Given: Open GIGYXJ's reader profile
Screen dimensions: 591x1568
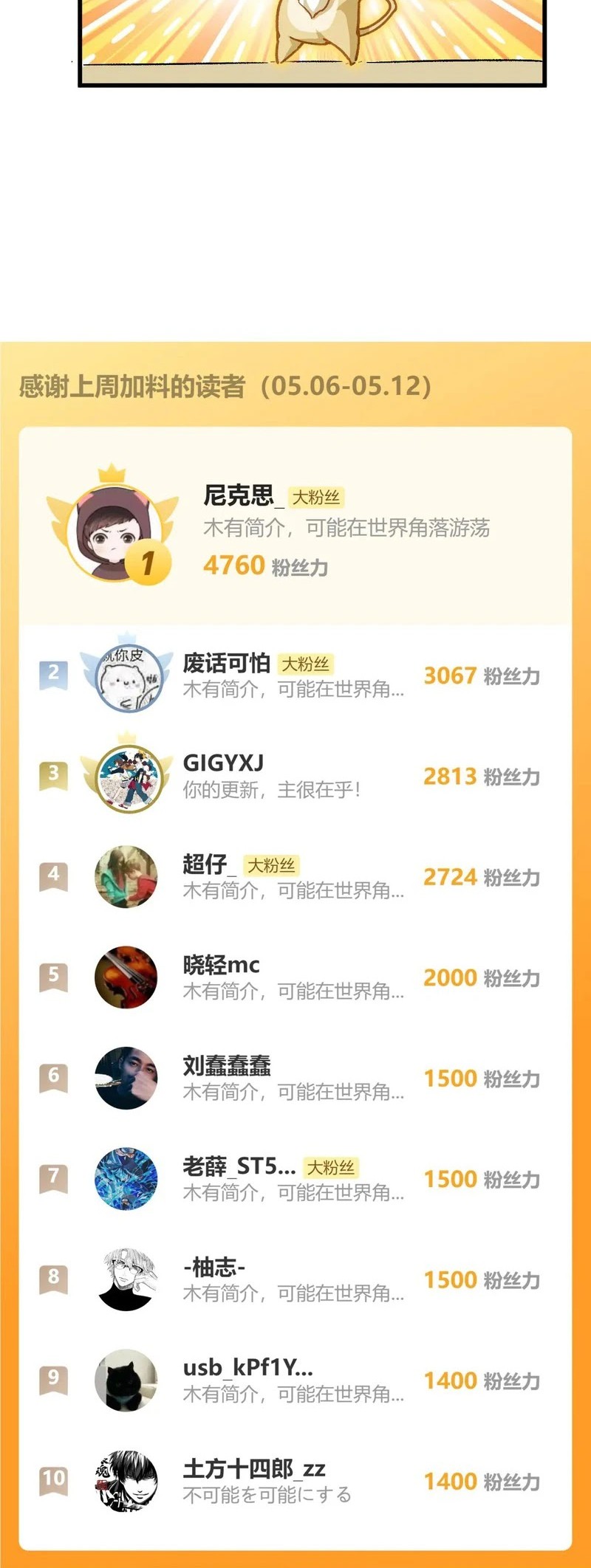Looking at the screenshot, I should [x=223, y=763].
